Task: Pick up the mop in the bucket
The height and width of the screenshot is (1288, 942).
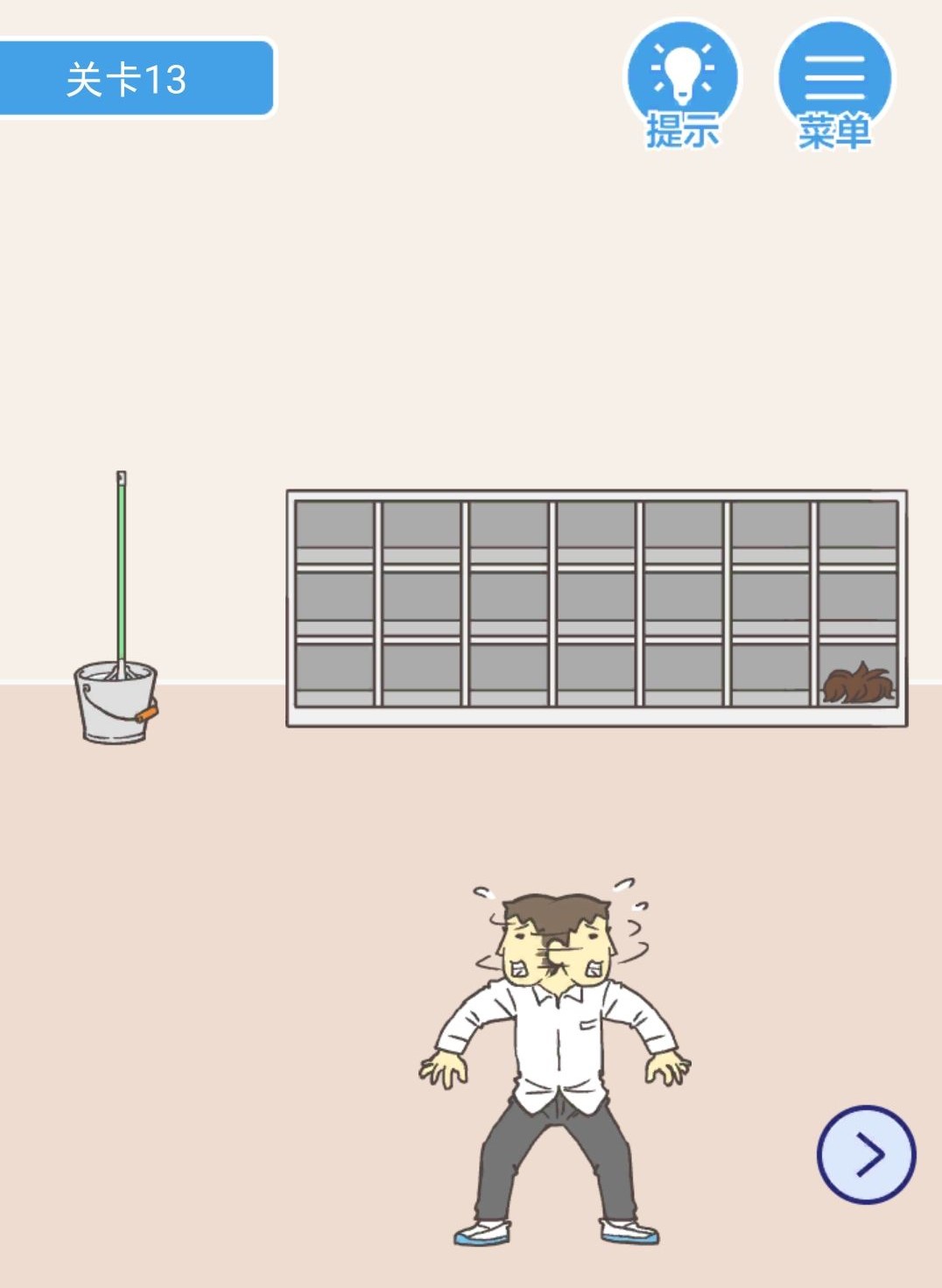Action: pos(121,578)
